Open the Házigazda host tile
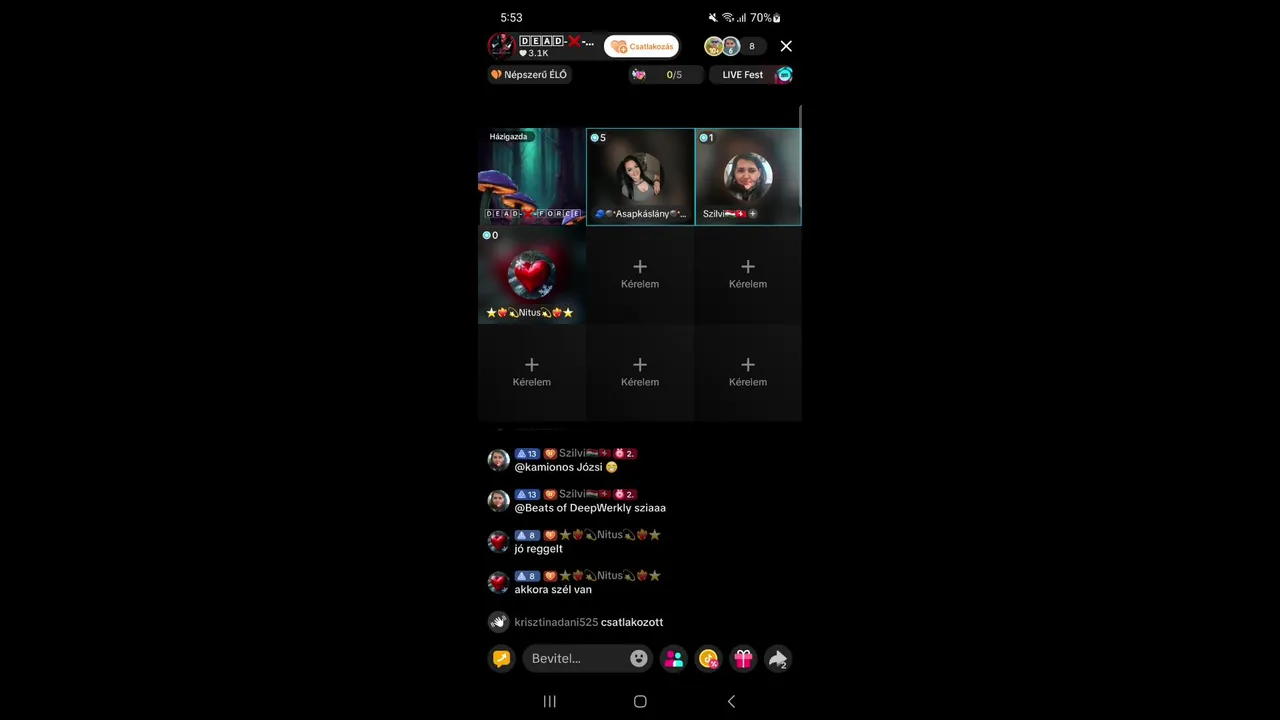This screenshot has width=1280, height=720. pos(531,177)
